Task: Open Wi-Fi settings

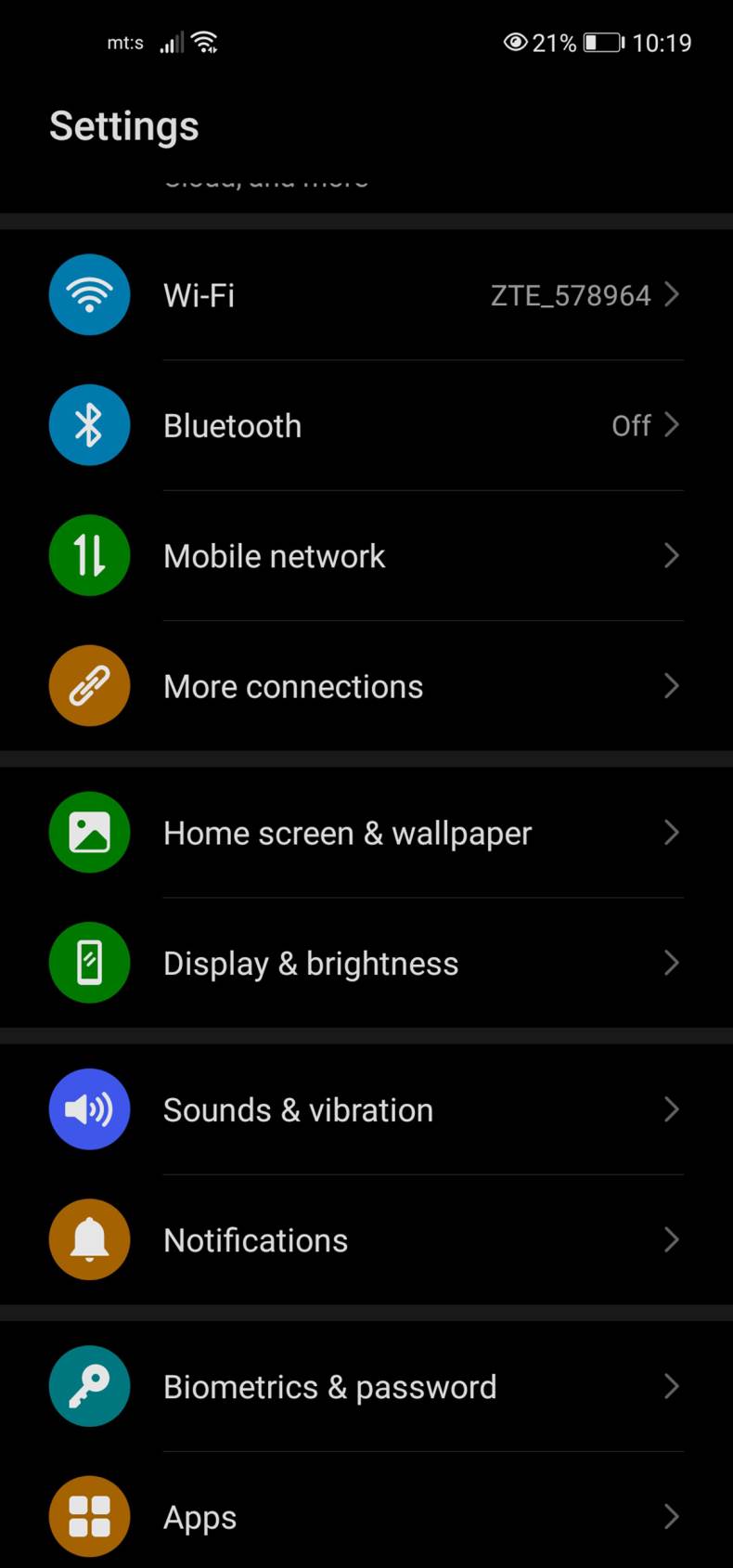Action: [366, 295]
